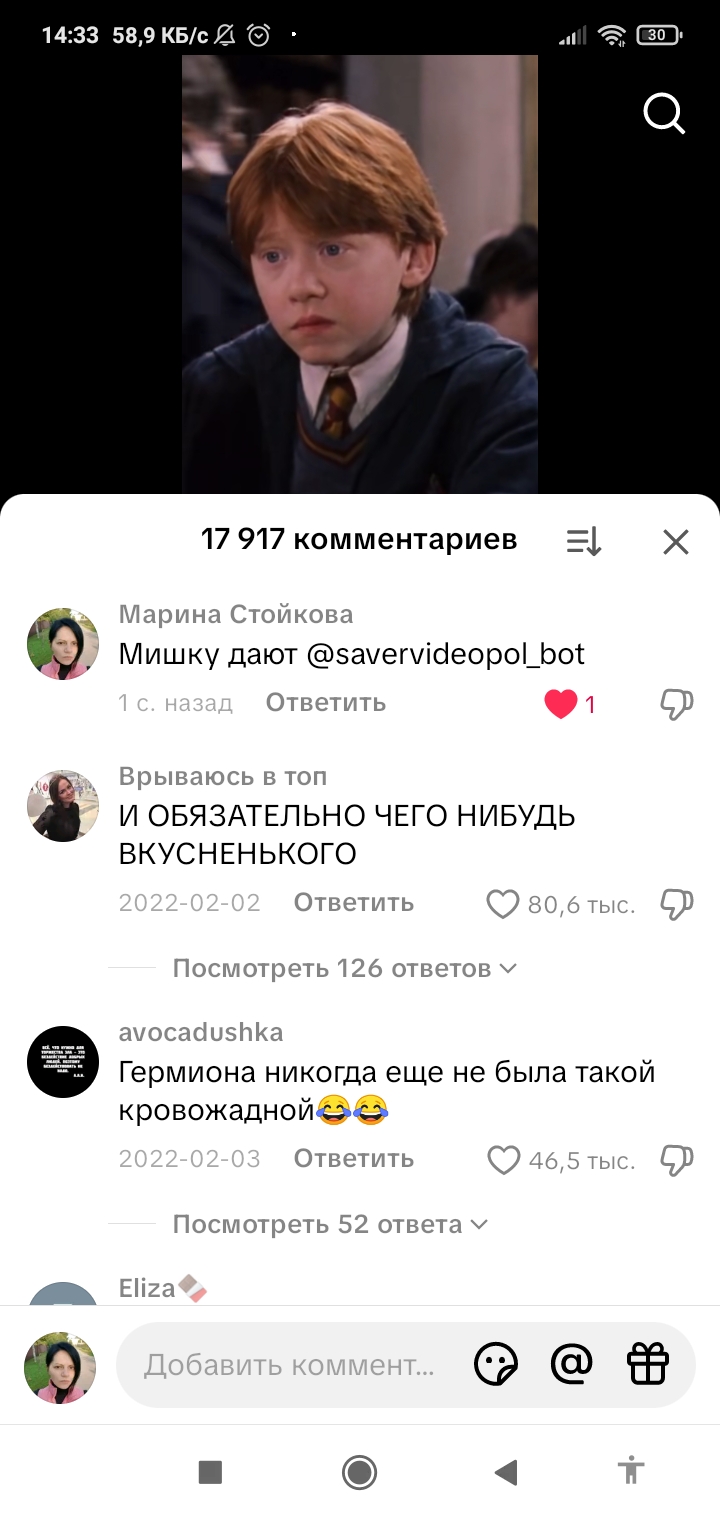Like Марина Стойкова's comment
Image resolution: width=720 pixels, height=1520 pixels.
[x=561, y=704]
